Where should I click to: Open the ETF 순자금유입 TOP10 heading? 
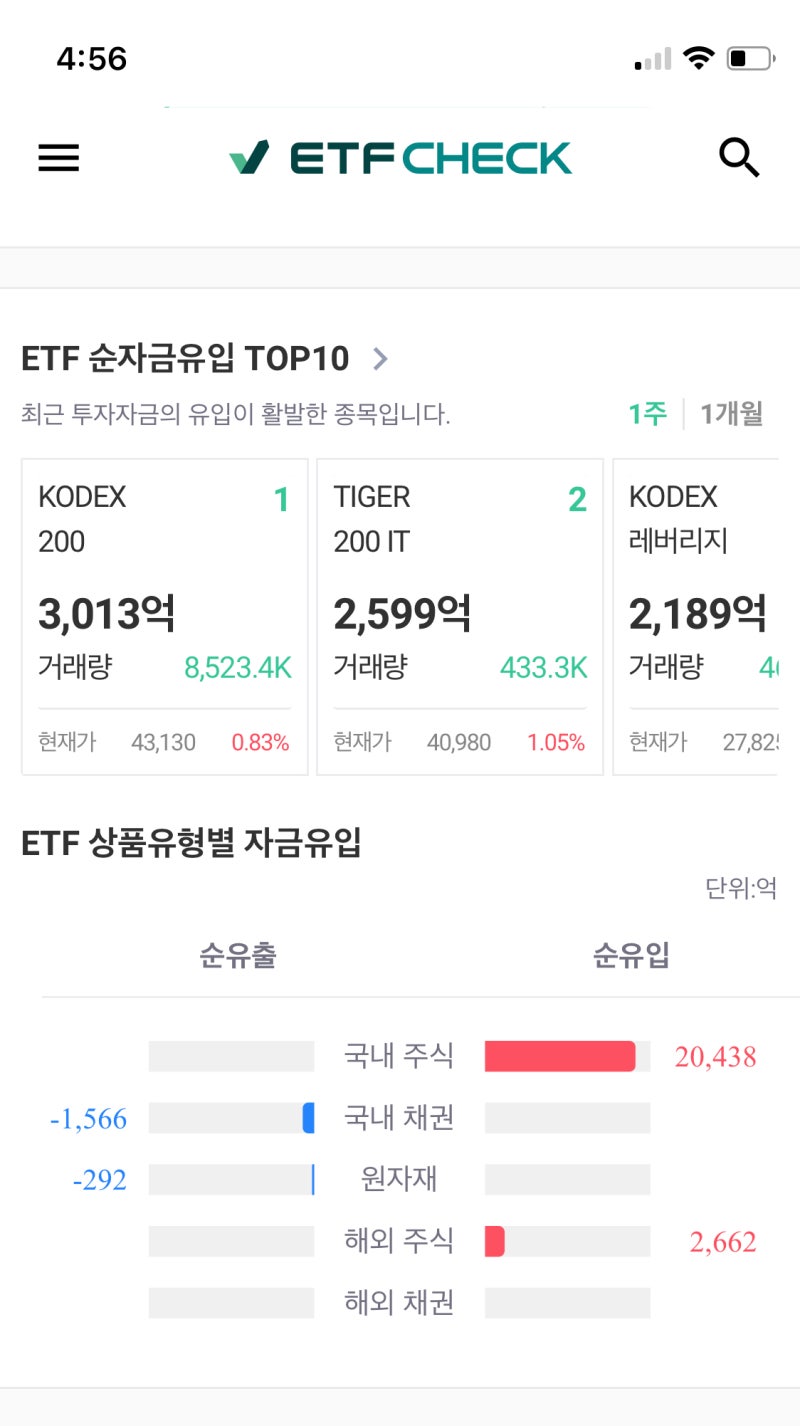[x=185, y=358]
